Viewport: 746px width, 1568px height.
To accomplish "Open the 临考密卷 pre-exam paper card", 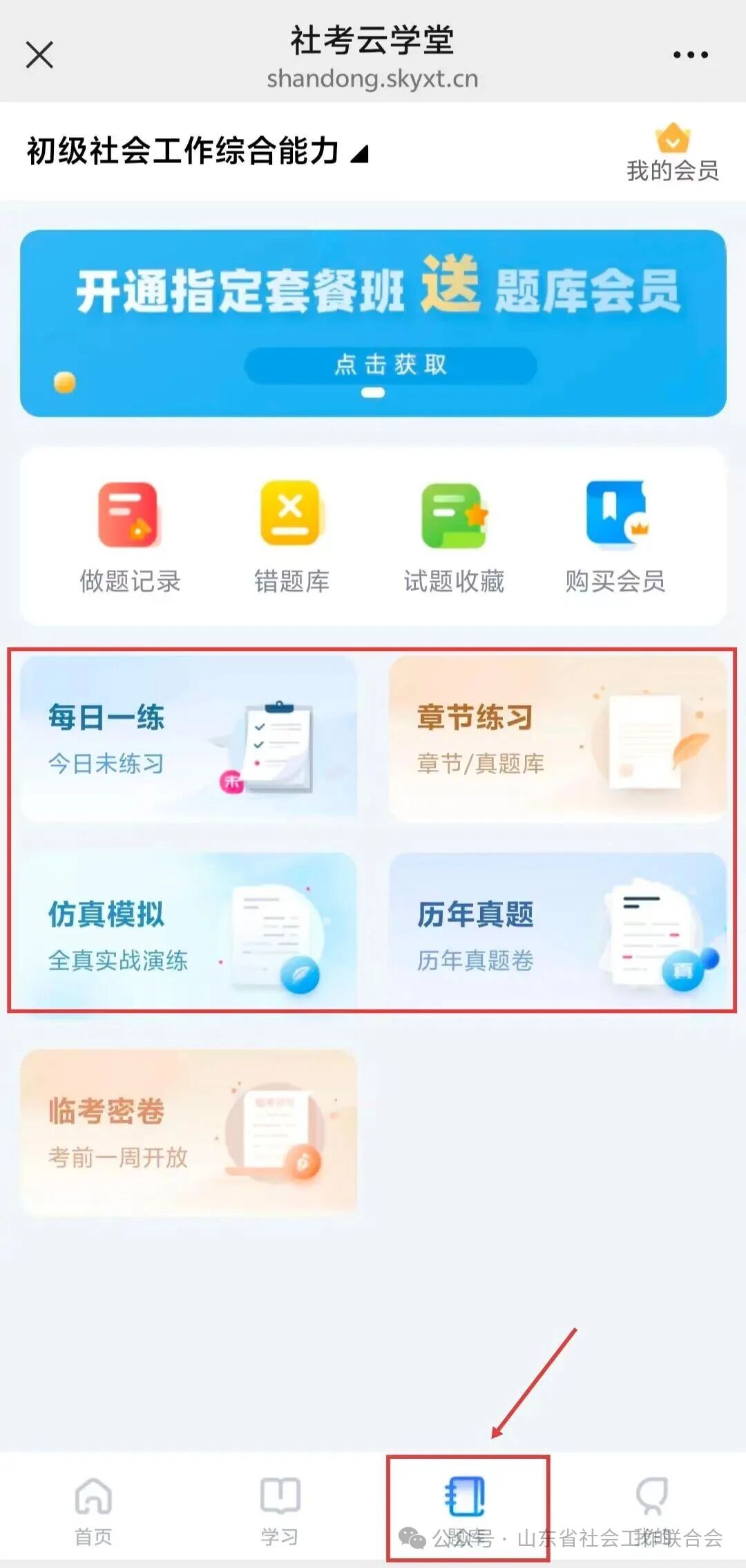I will (188, 1131).
